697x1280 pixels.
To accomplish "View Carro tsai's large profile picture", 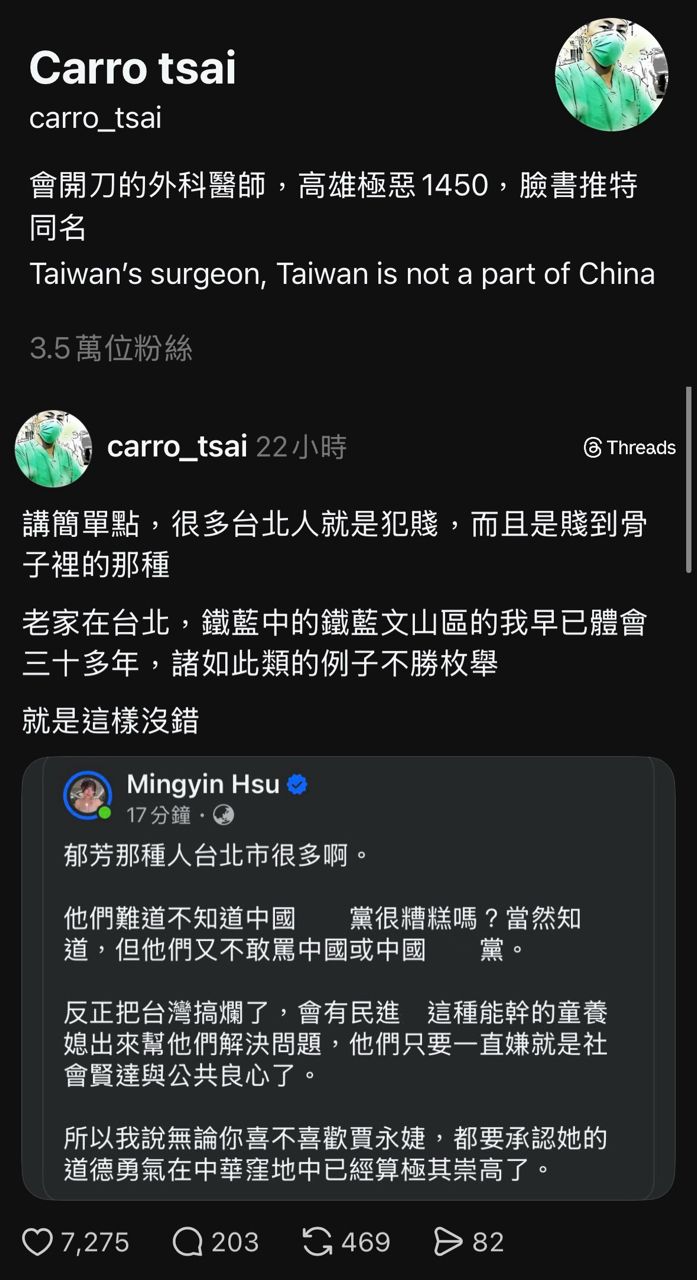I will [x=610, y=75].
